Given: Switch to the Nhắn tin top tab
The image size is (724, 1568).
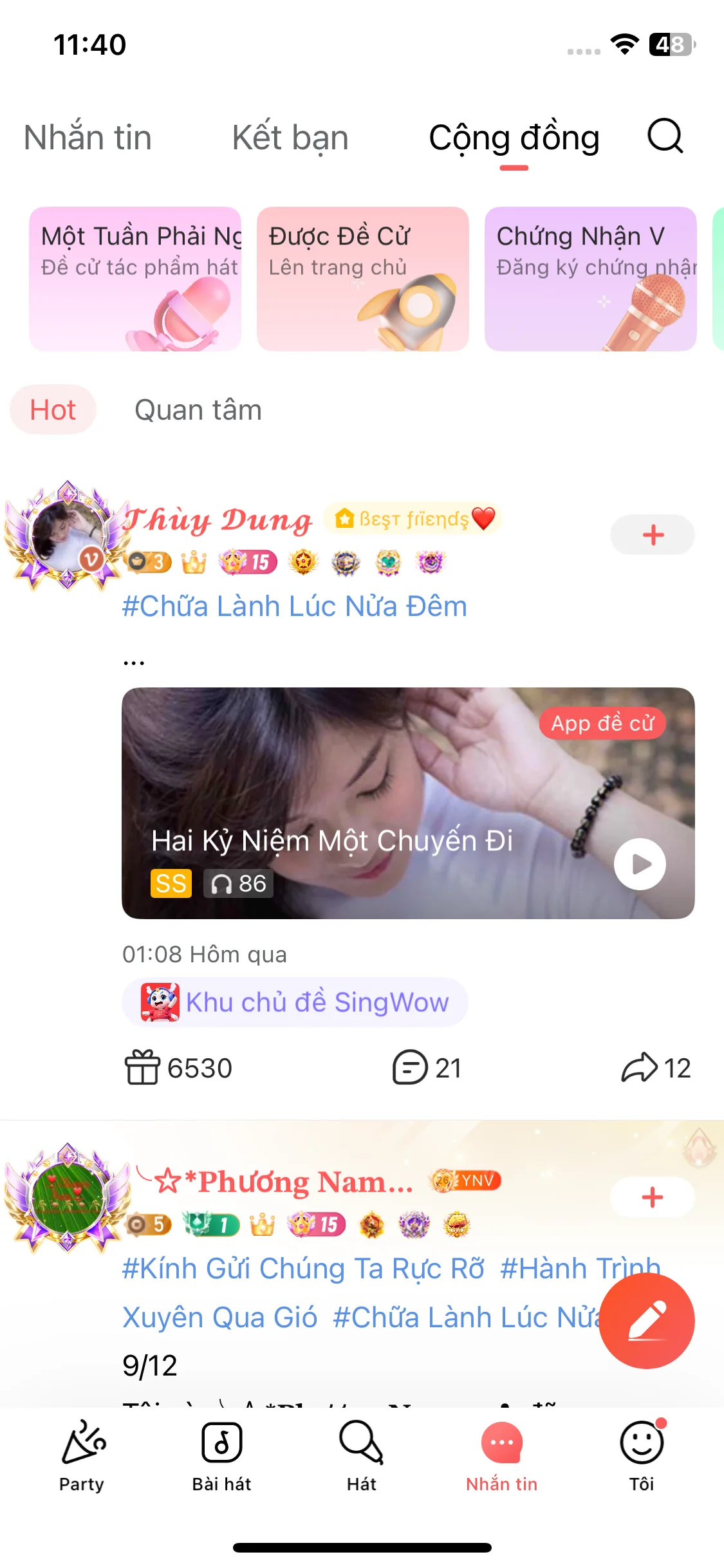Looking at the screenshot, I should [x=88, y=138].
